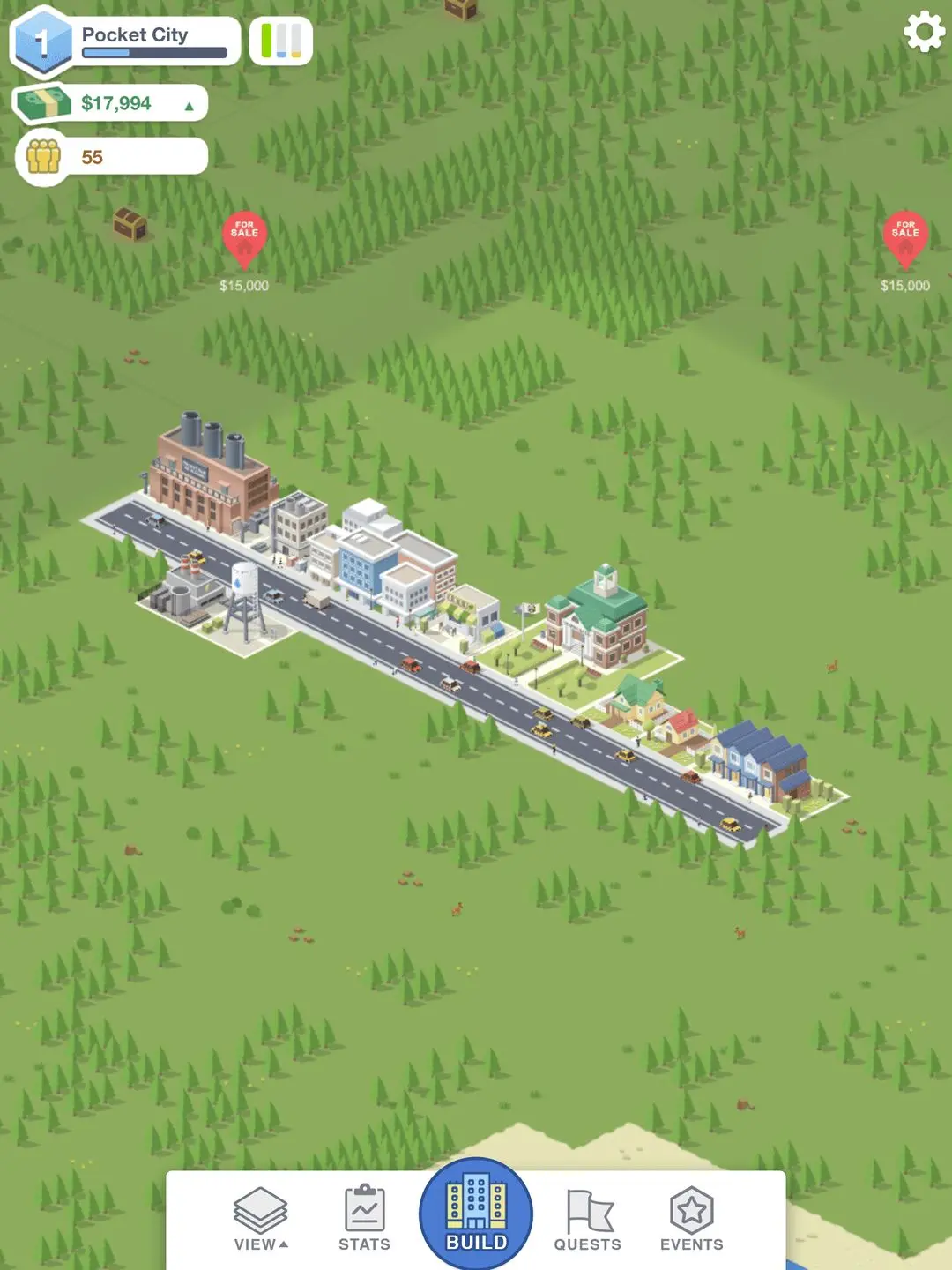Open the population count of 55
952x1270 pixels.
point(115,157)
